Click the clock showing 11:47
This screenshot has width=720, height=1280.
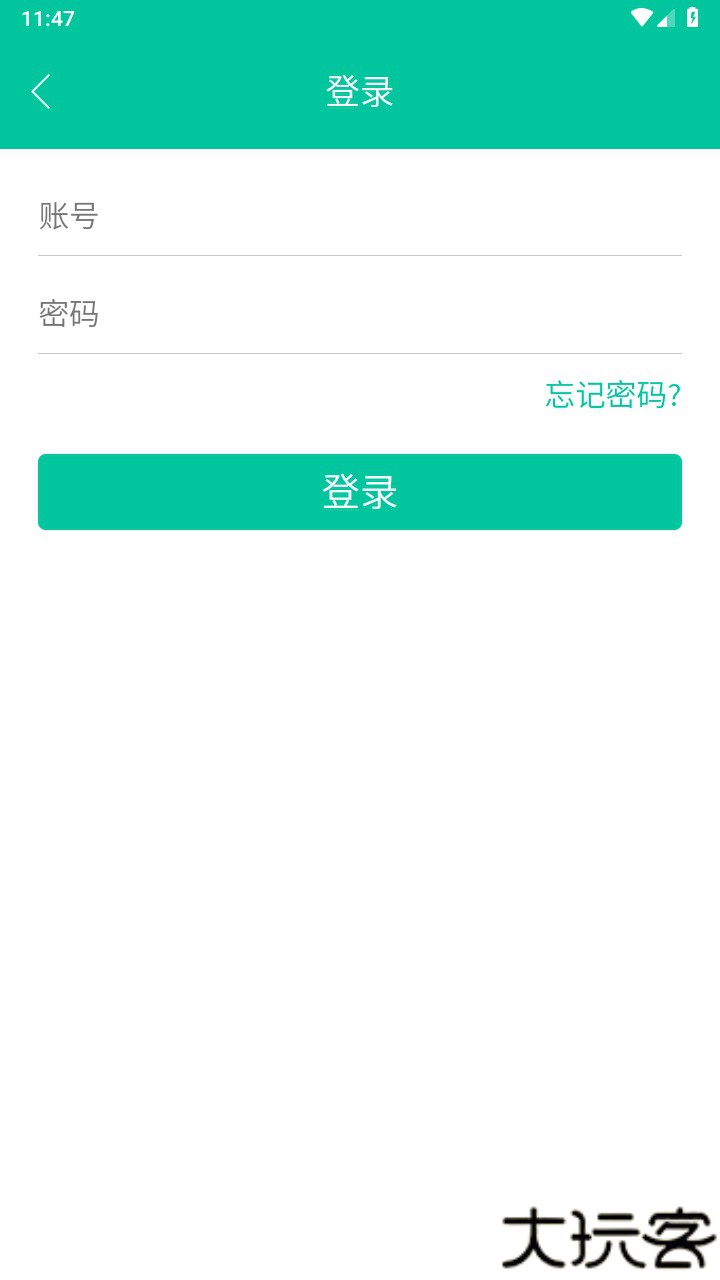pyautogui.click(x=48, y=17)
